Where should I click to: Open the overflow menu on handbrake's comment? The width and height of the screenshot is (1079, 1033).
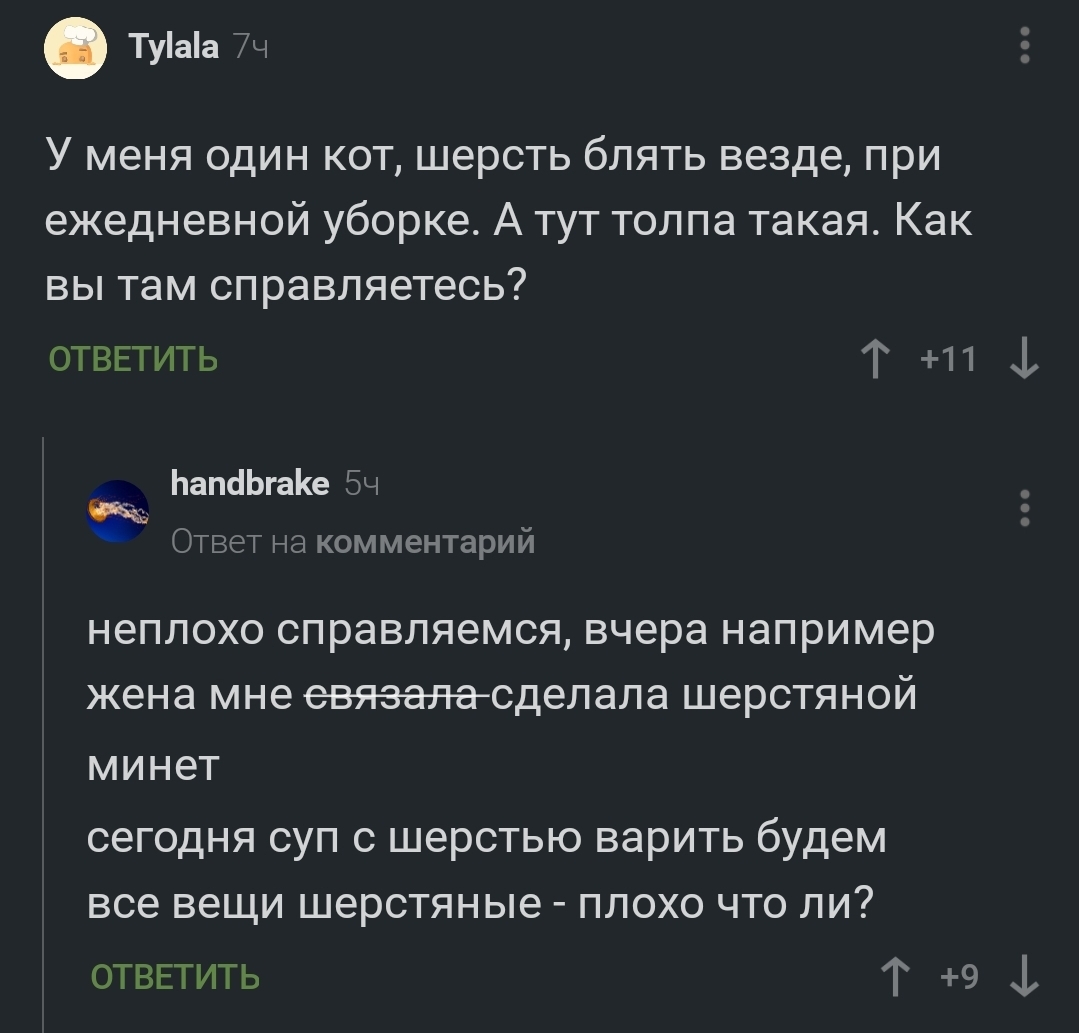(1024, 508)
